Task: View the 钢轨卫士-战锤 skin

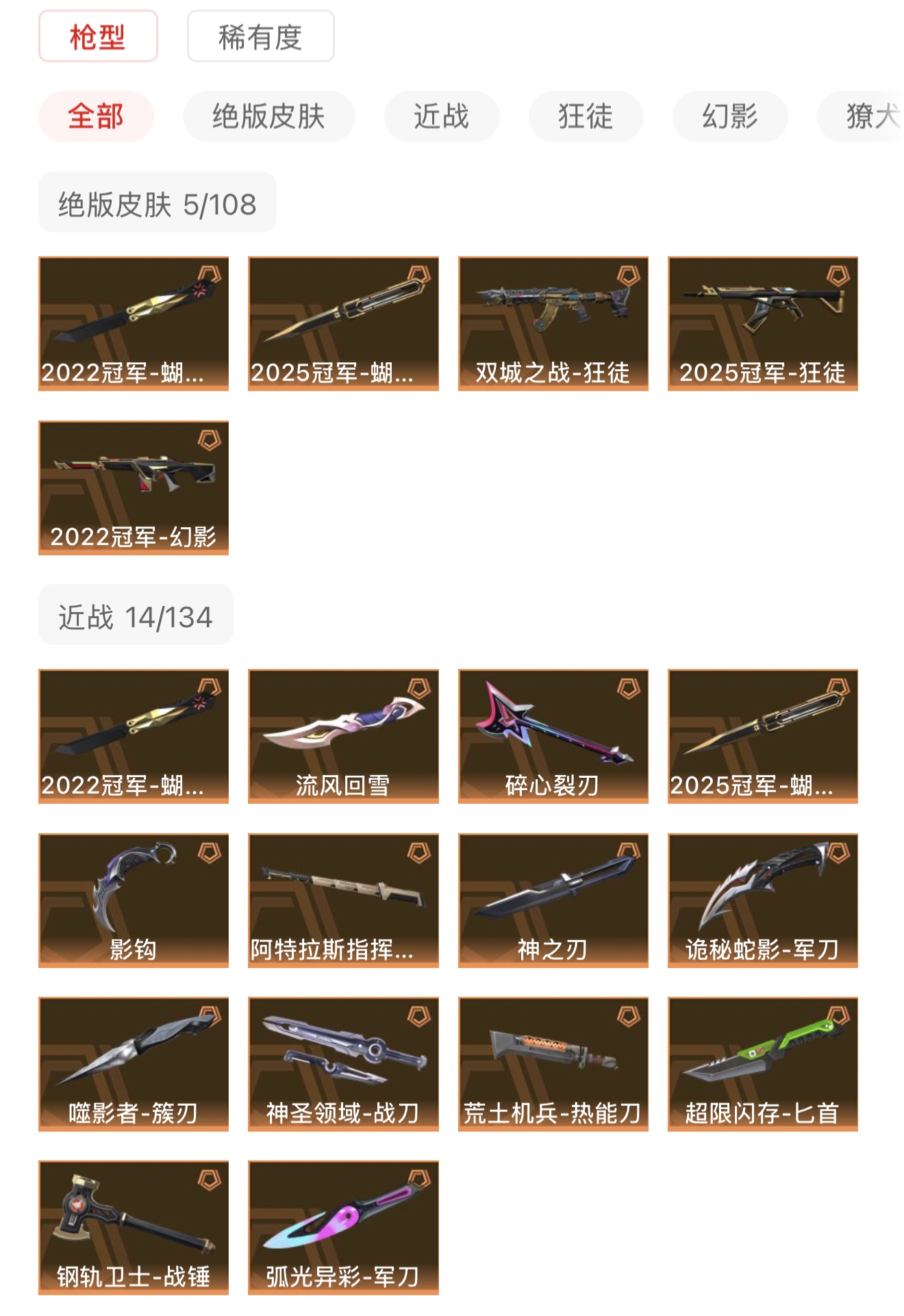Action: (134, 1227)
